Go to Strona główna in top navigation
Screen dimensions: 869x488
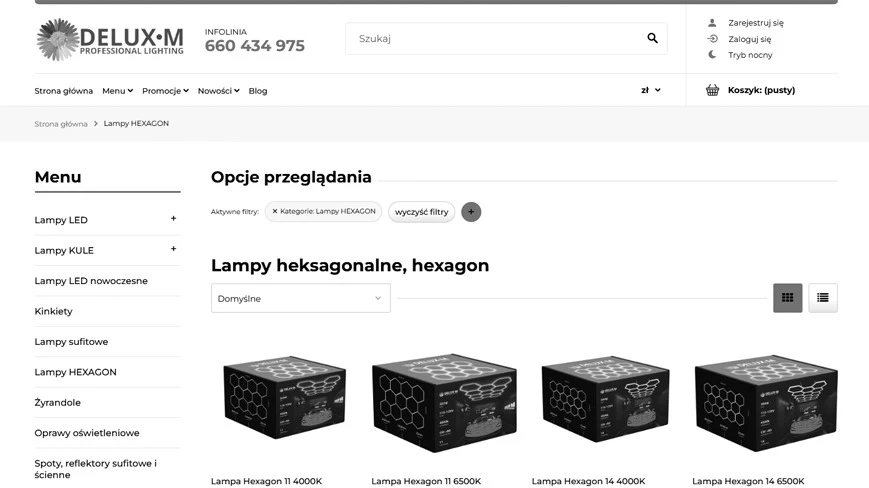tap(64, 91)
